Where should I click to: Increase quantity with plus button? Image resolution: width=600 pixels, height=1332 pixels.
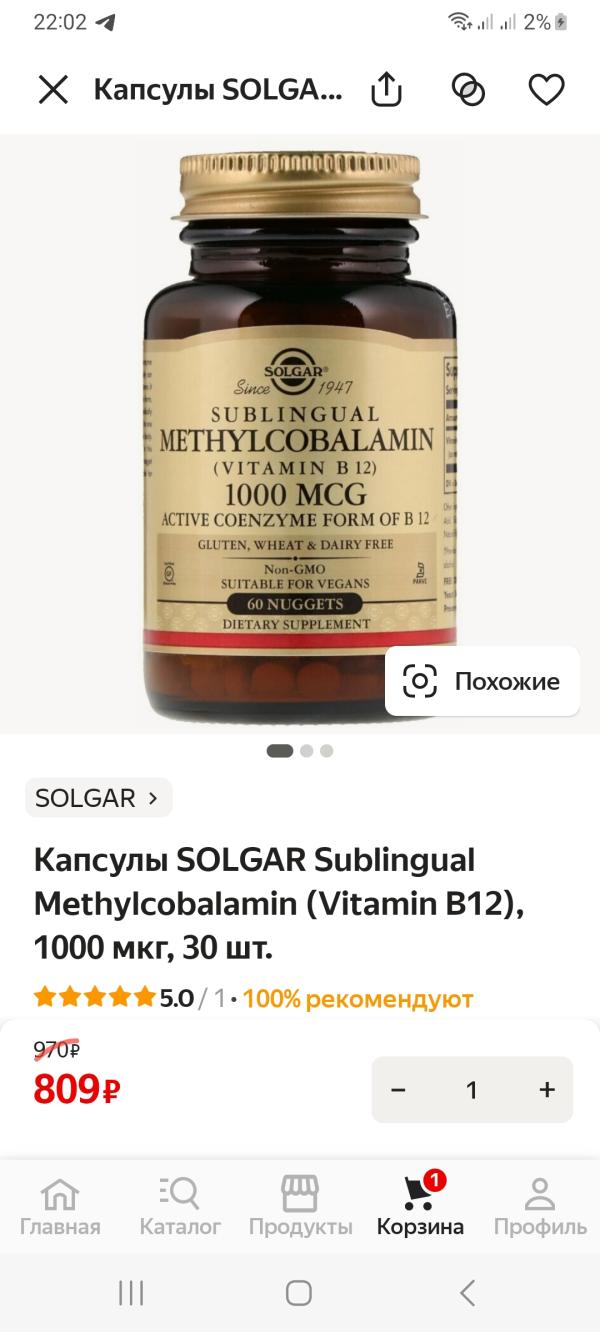(x=547, y=1090)
